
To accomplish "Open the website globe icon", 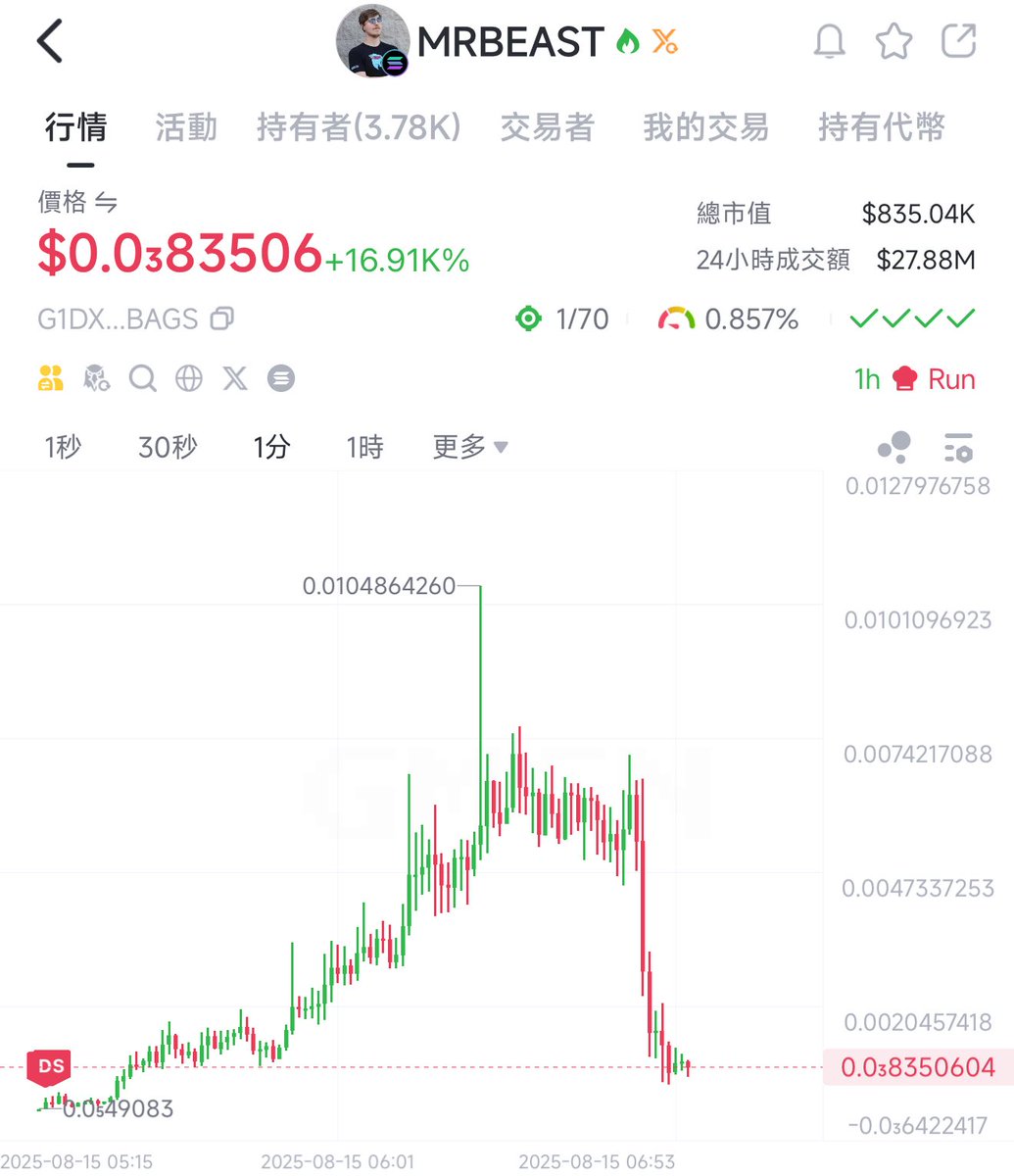I will (189, 378).
